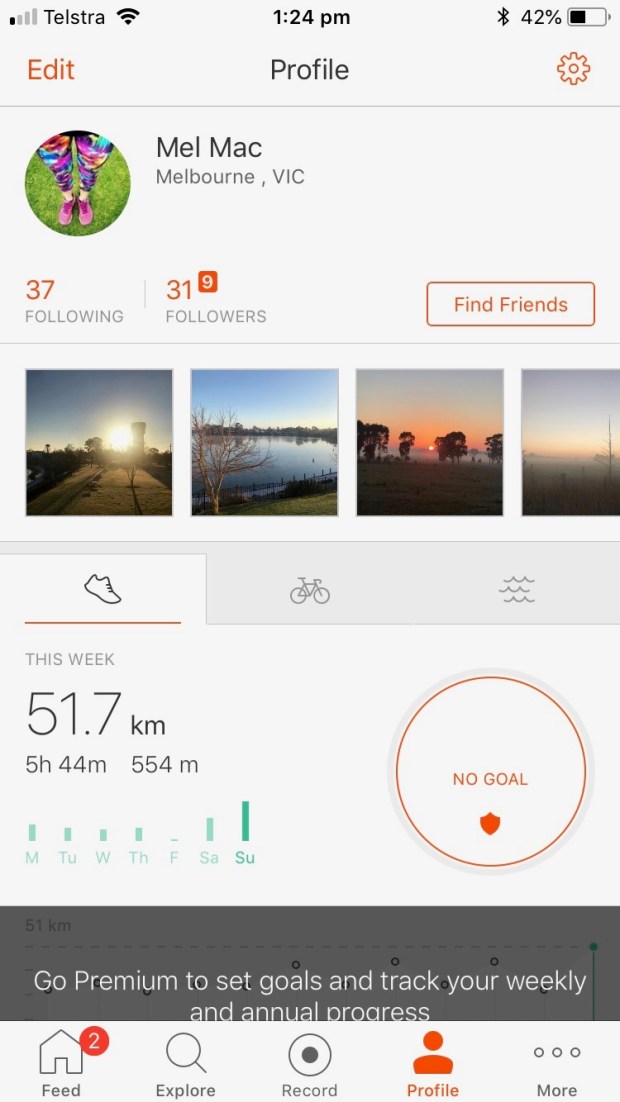View the 31 Followers list
Image resolution: width=620 pixels, height=1102 pixels.
[215, 302]
